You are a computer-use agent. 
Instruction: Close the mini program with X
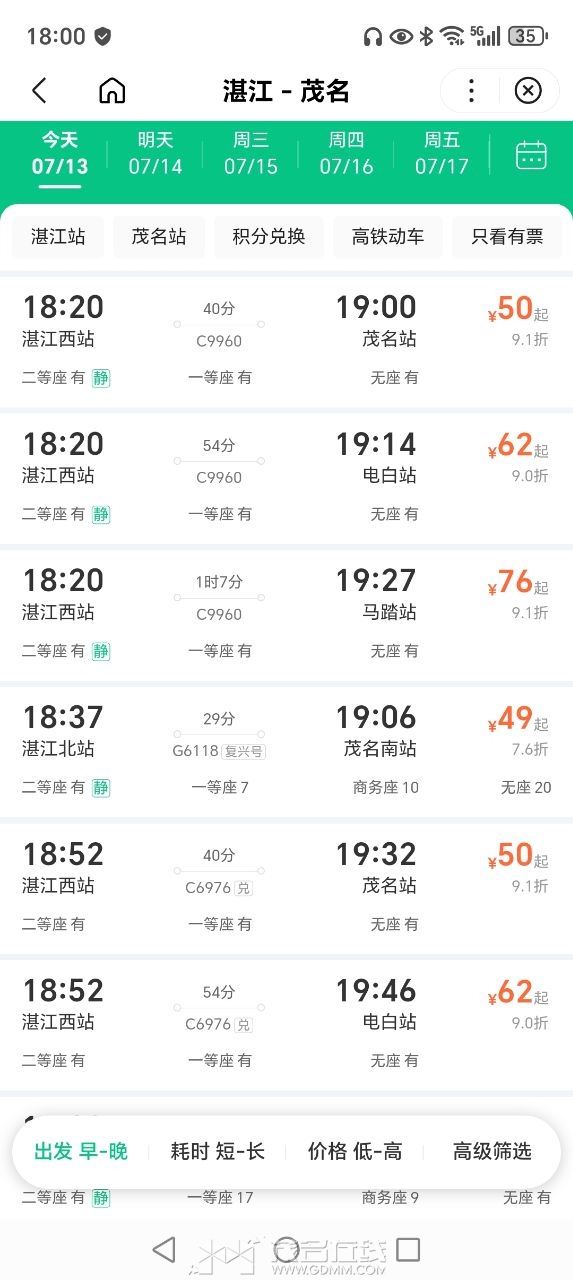[x=528, y=91]
